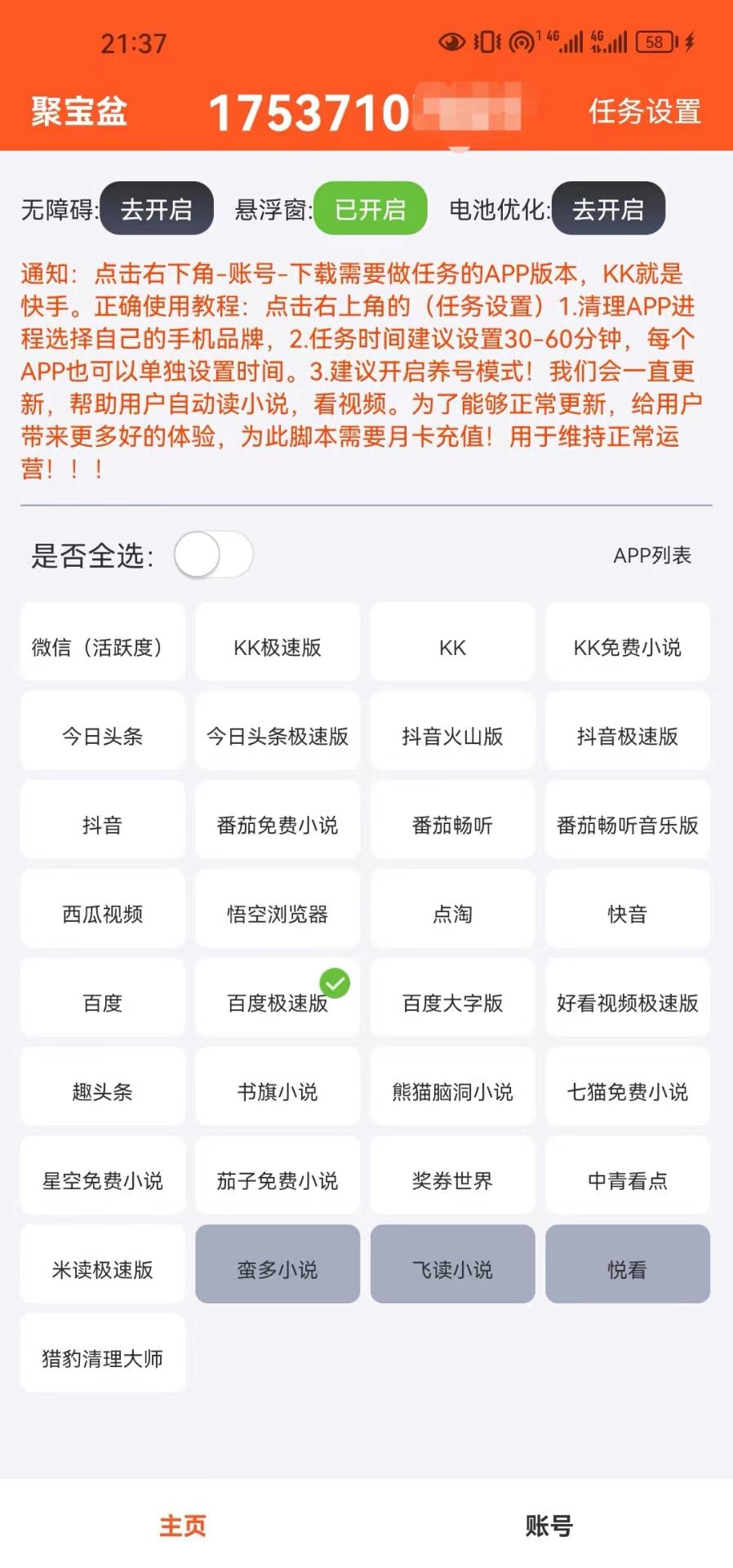Switch to the 账号 tab
Viewport: 733px width, 1568px height.
pyautogui.click(x=547, y=1526)
